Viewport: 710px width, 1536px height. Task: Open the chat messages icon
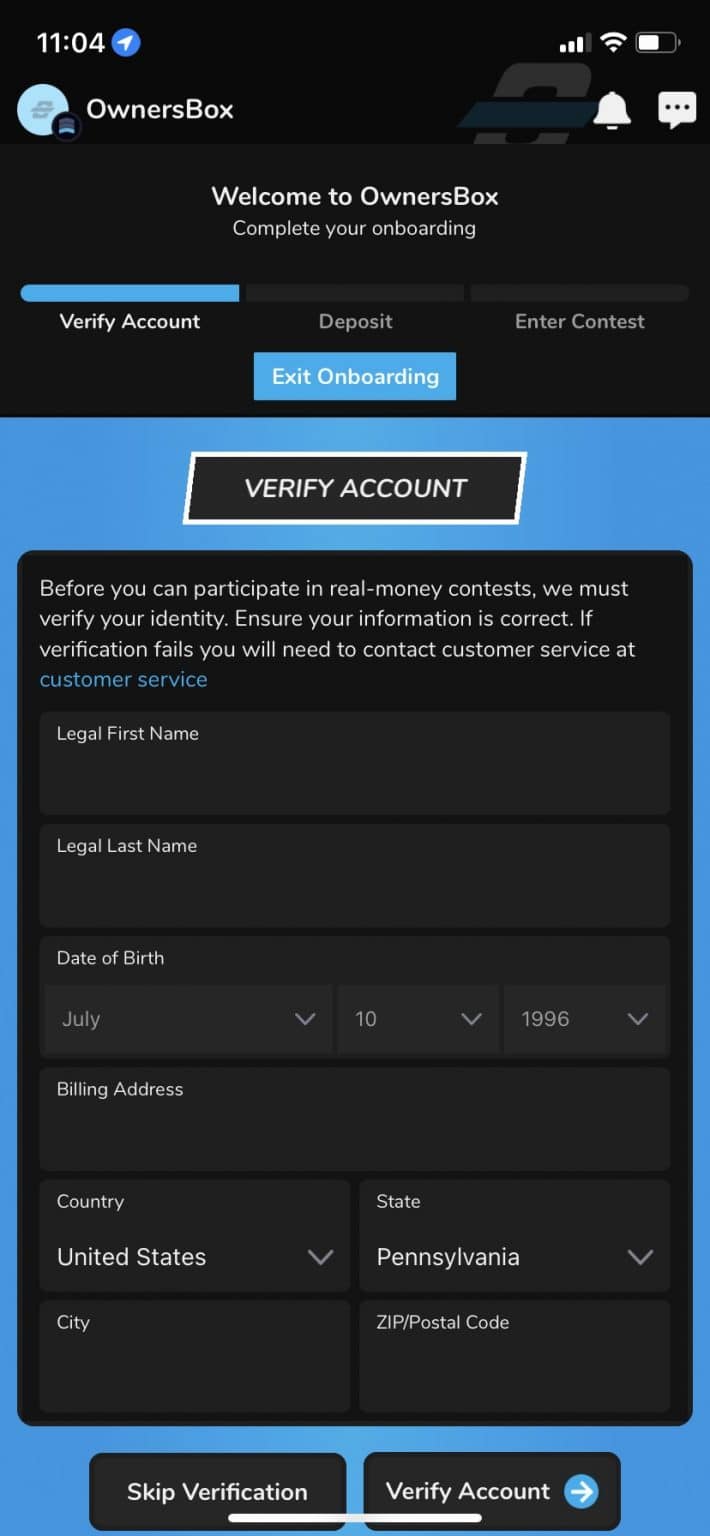(677, 109)
